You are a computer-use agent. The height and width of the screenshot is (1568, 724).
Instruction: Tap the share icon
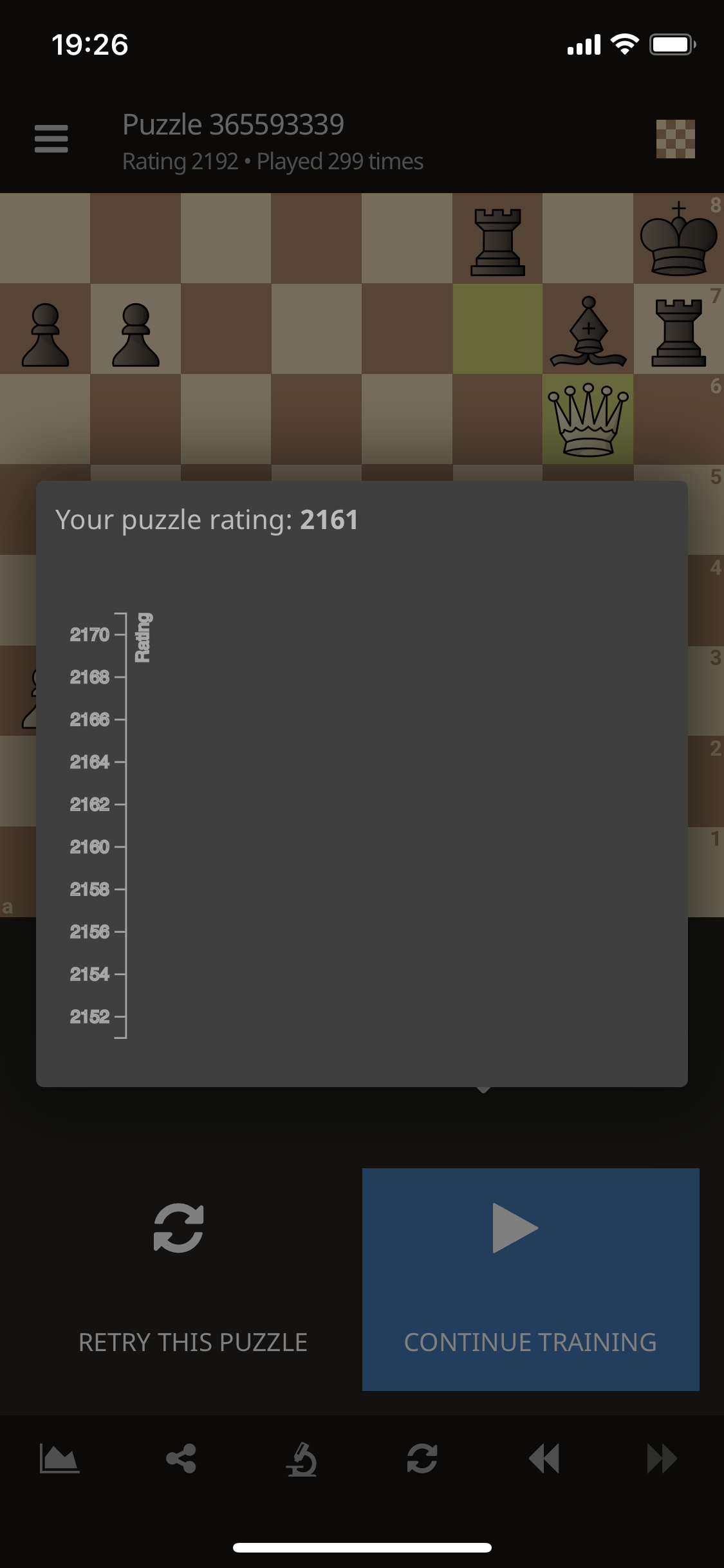coord(181,1459)
